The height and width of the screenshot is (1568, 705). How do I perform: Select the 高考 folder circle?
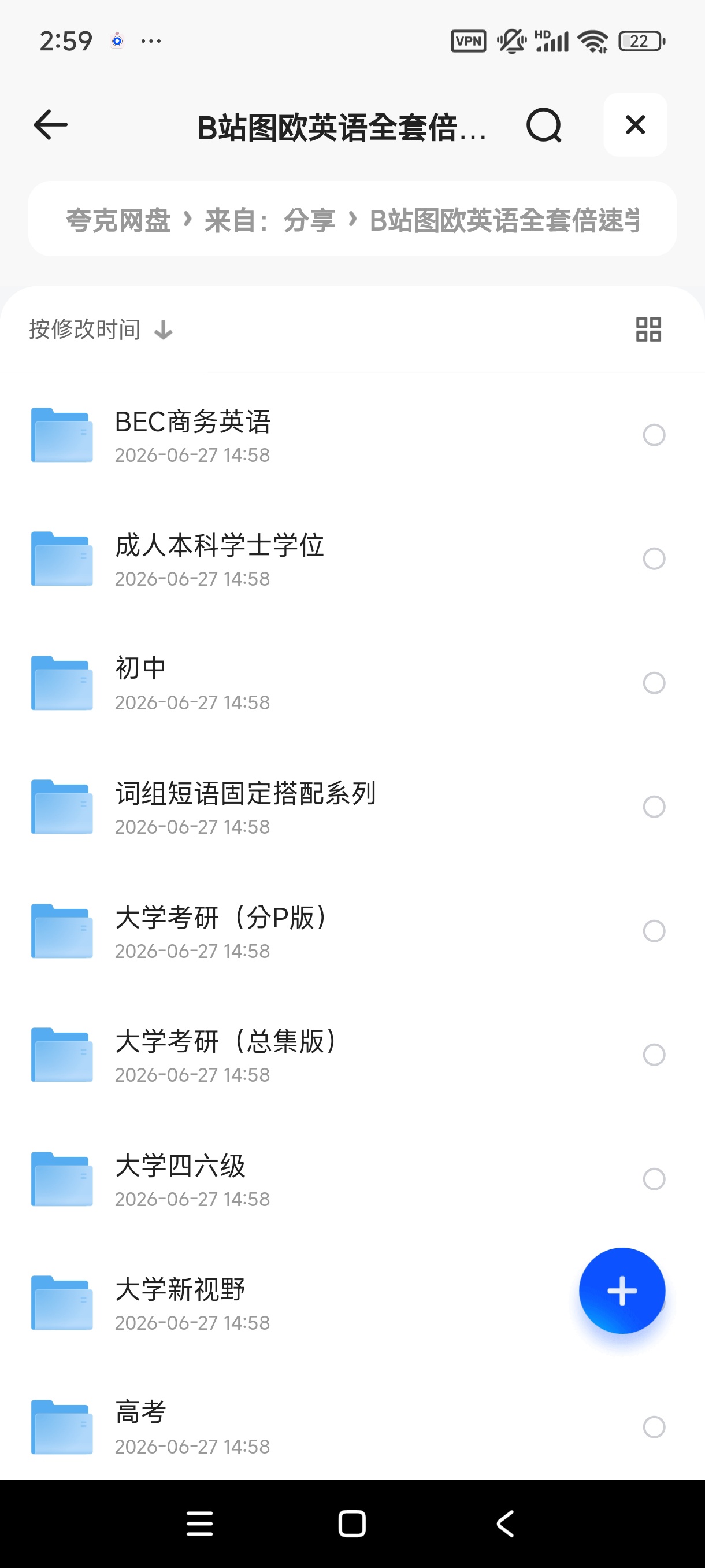(654, 1427)
